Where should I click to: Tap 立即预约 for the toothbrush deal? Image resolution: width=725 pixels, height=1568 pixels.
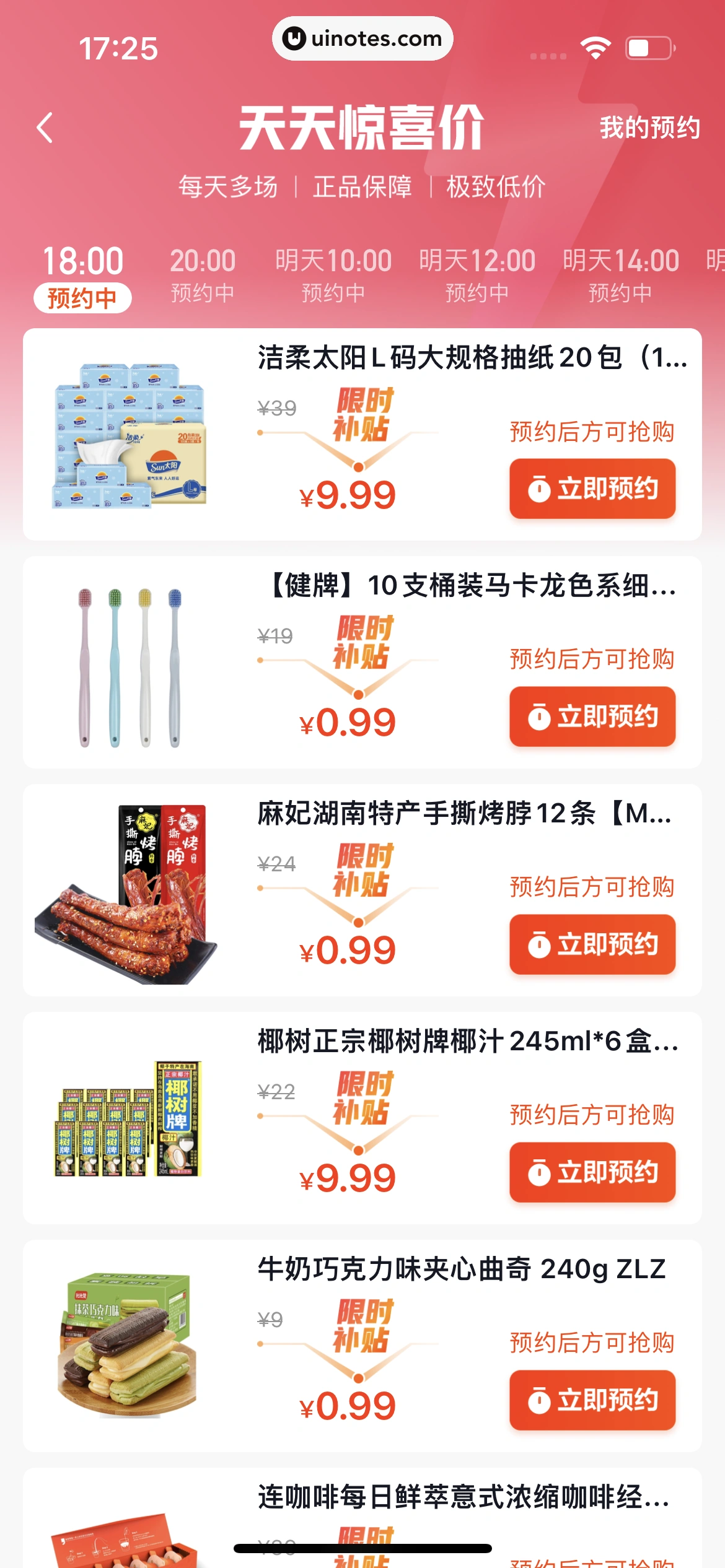click(x=591, y=716)
